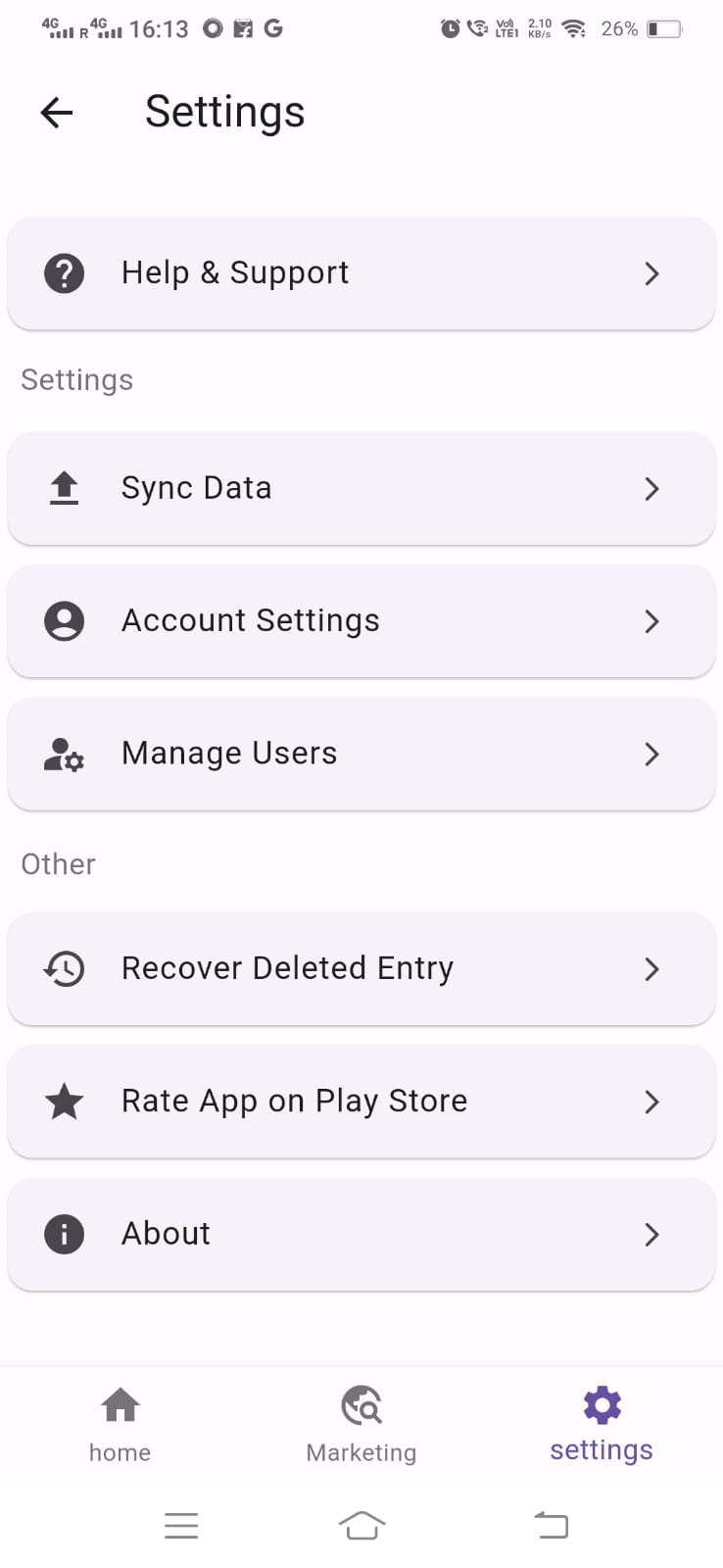The image size is (723, 1568).
Task: Choose Rate App on Play Store
Action: (x=361, y=1102)
